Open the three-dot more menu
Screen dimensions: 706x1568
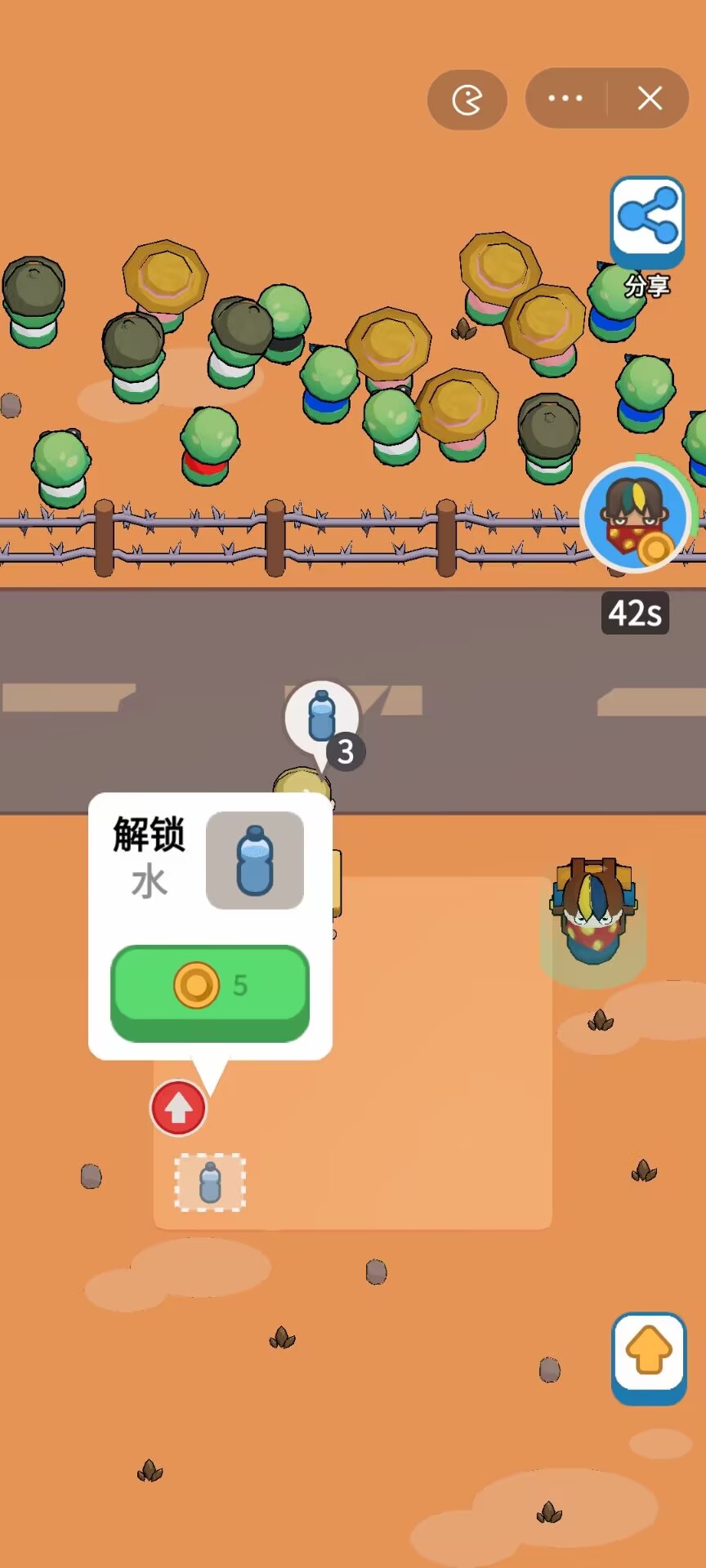coord(565,99)
